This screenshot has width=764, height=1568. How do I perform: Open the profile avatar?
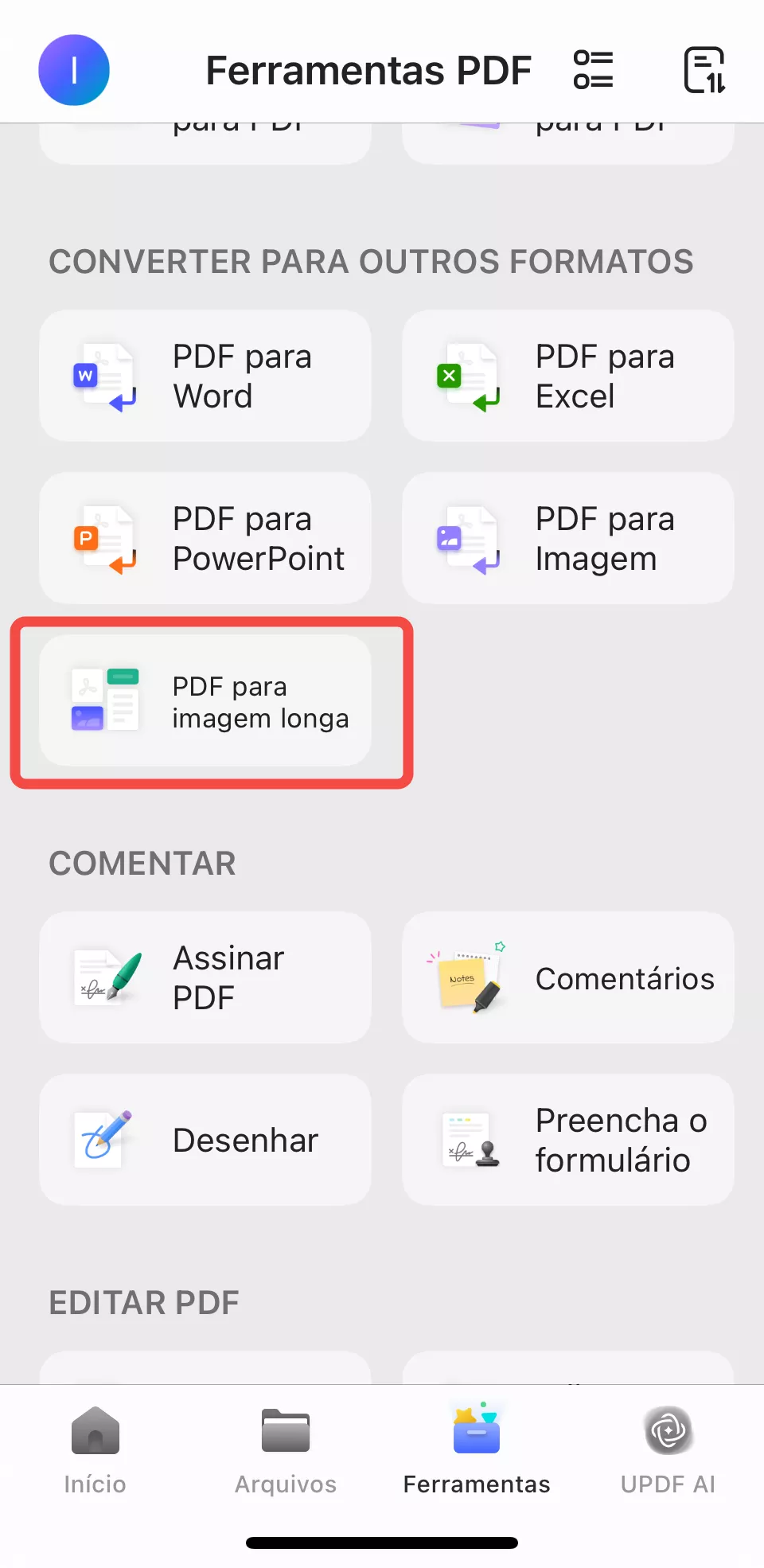[74, 70]
